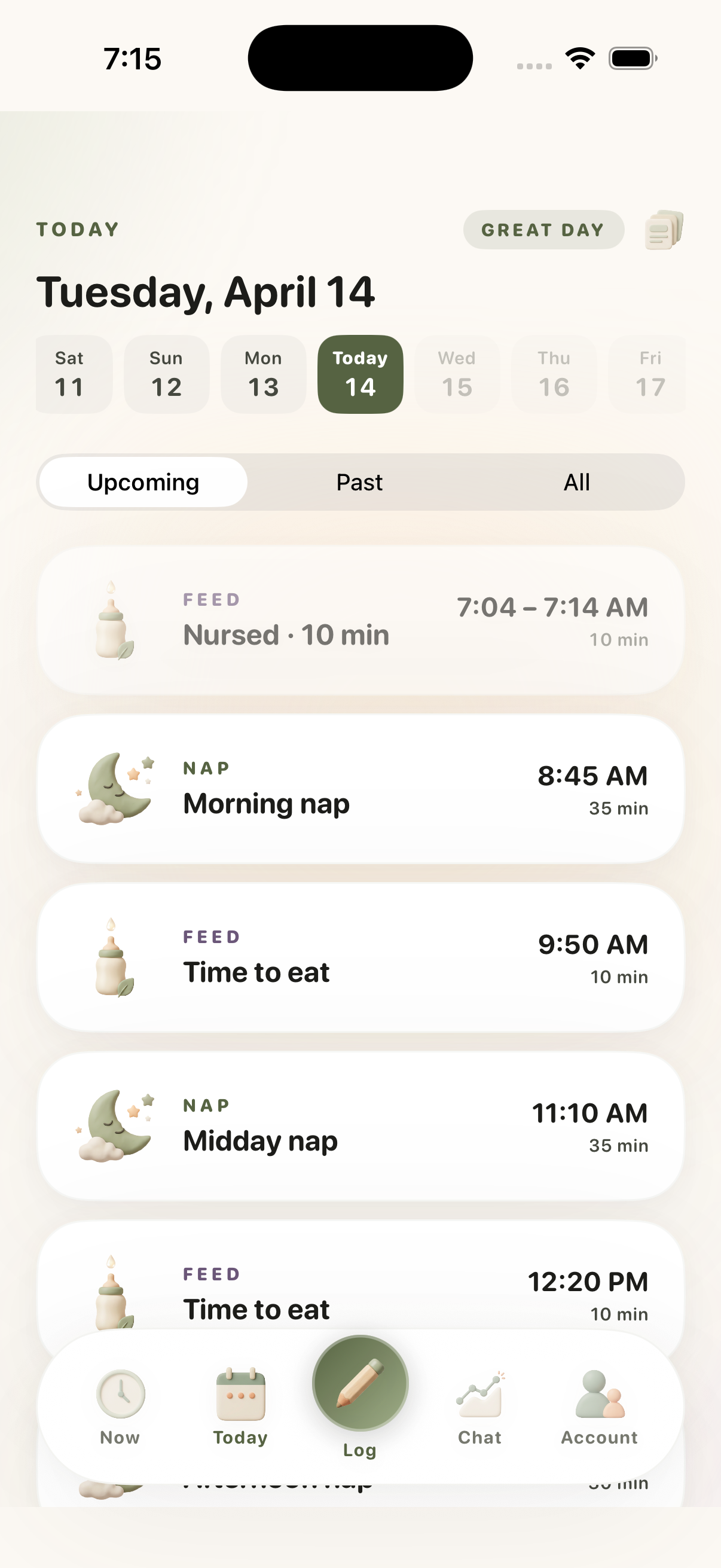
Task: Go to the Now tab
Action: 120,1407
